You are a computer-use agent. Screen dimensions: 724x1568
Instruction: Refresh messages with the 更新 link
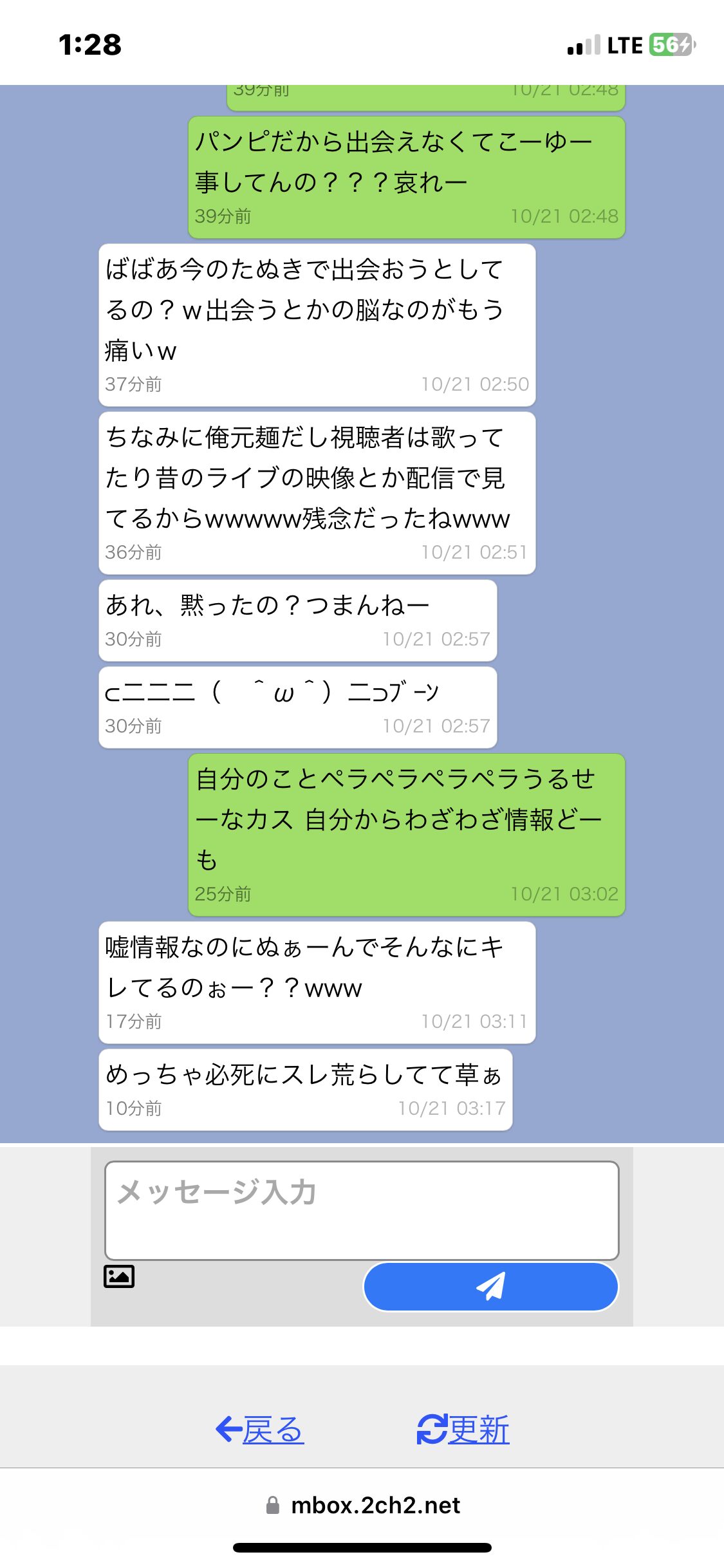click(463, 1430)
